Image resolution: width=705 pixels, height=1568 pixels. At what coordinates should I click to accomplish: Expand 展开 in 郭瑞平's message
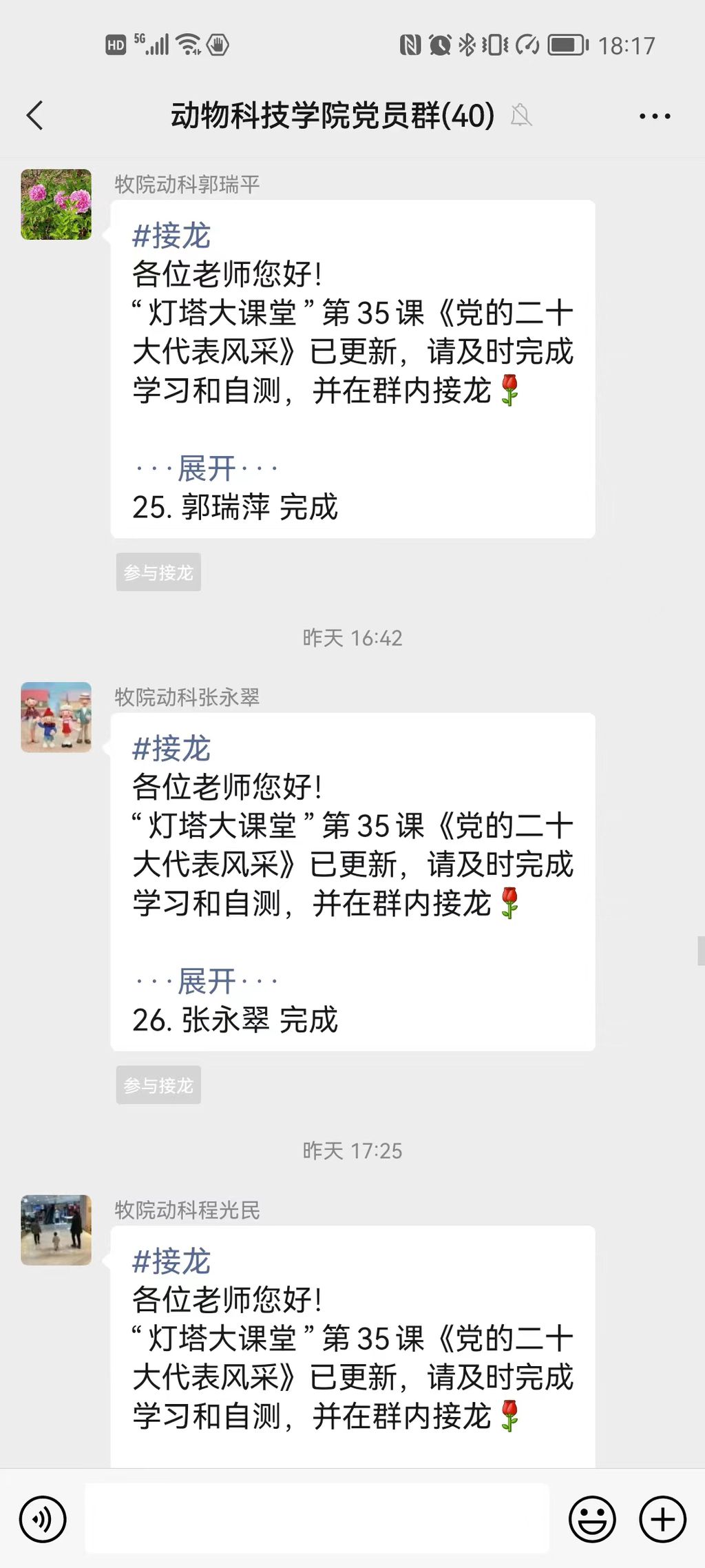[x=207, y=469]
